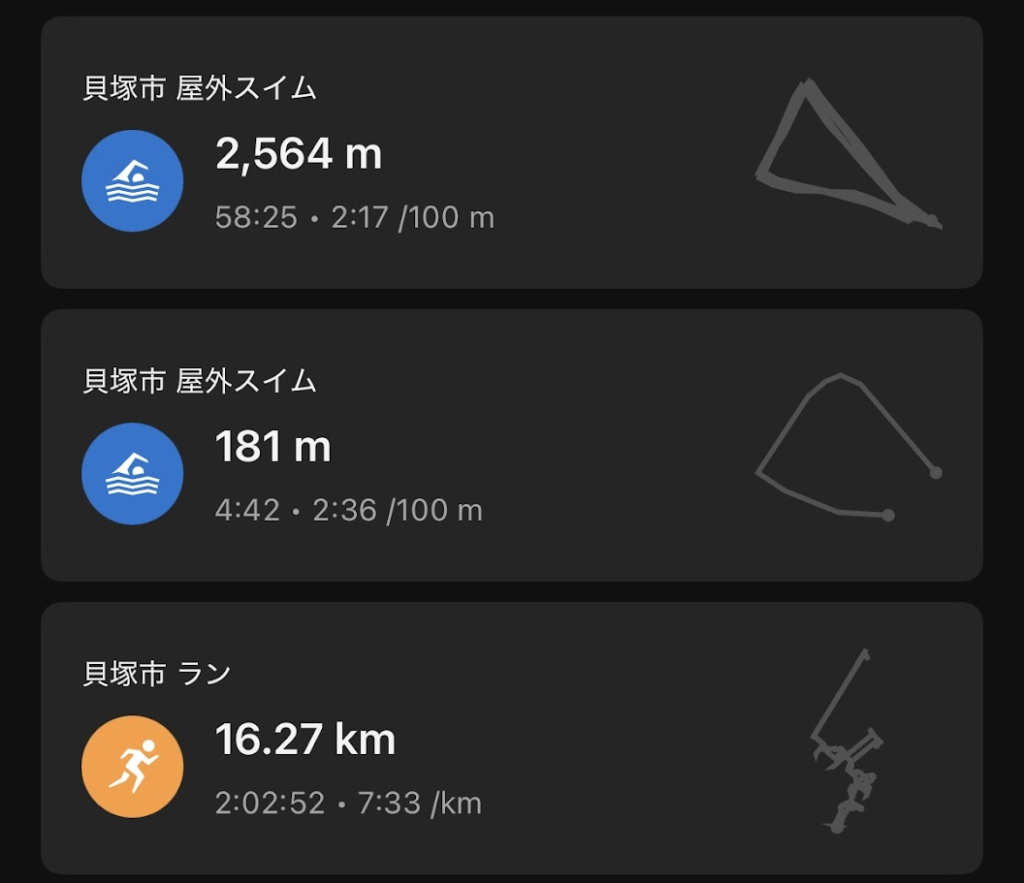The image size is (1024, 883).
Task: Open the 181 m outdoor swim activity
Action: 512,445
